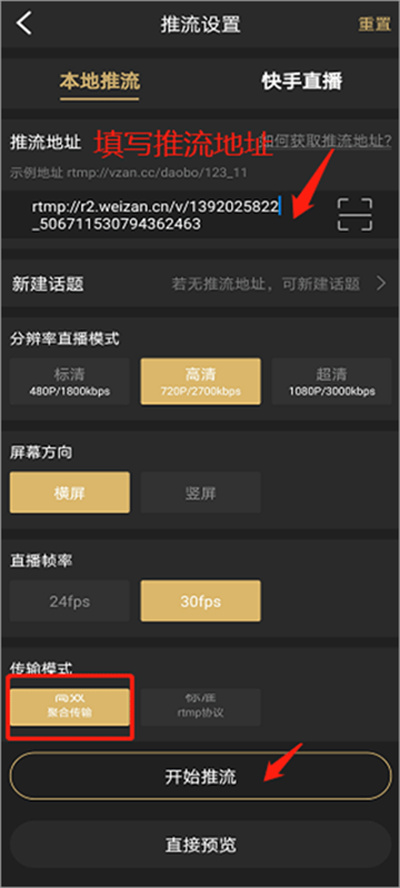
Task: Tap the 开始推流 button
Action: tap(201, 776)
